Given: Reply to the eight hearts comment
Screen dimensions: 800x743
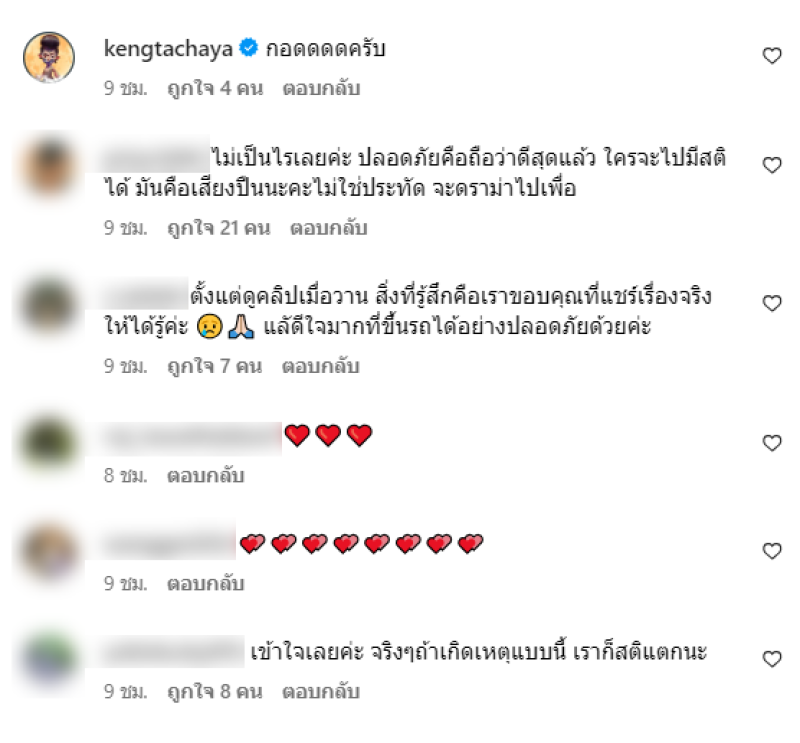Looking at the screenshot, I should point(205,583).
